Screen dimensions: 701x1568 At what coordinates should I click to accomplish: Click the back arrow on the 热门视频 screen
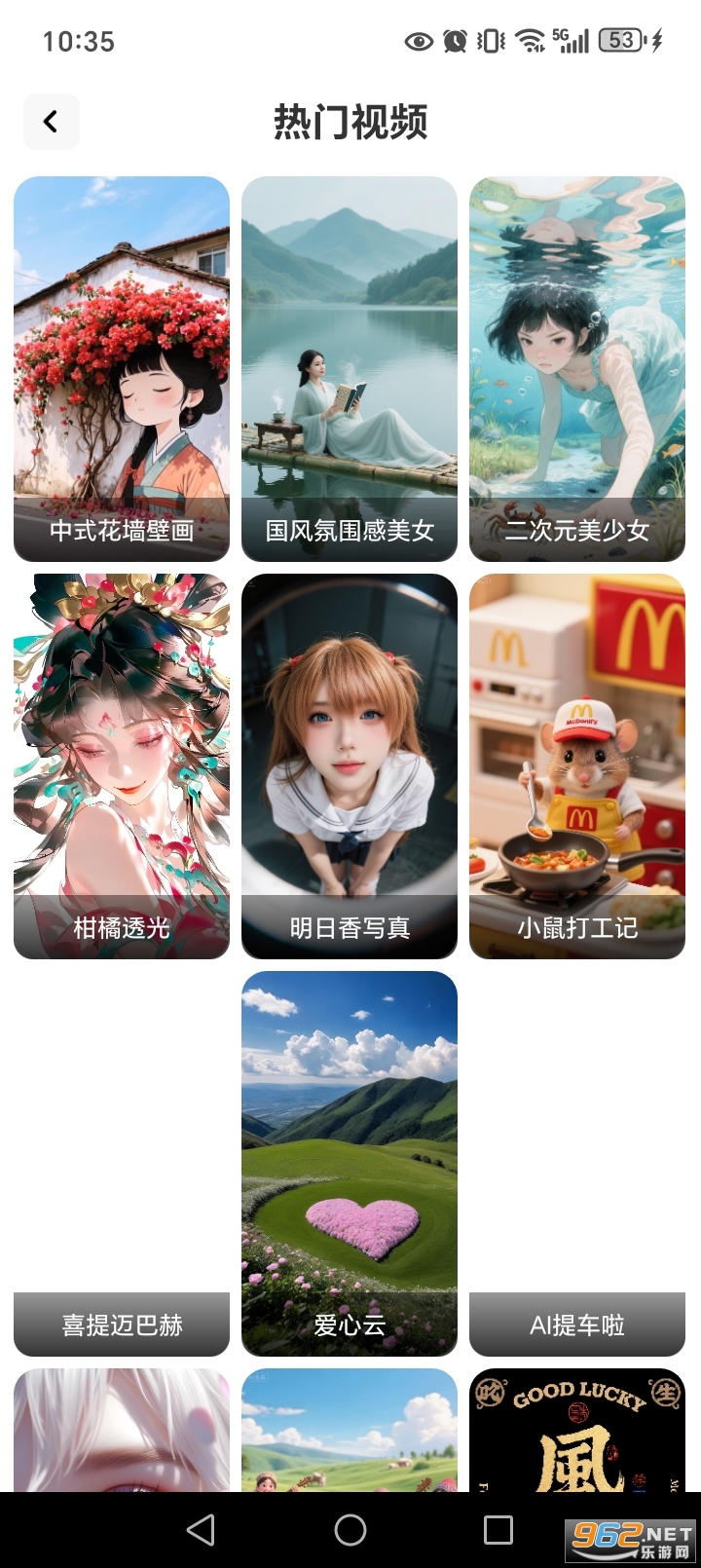51,122
